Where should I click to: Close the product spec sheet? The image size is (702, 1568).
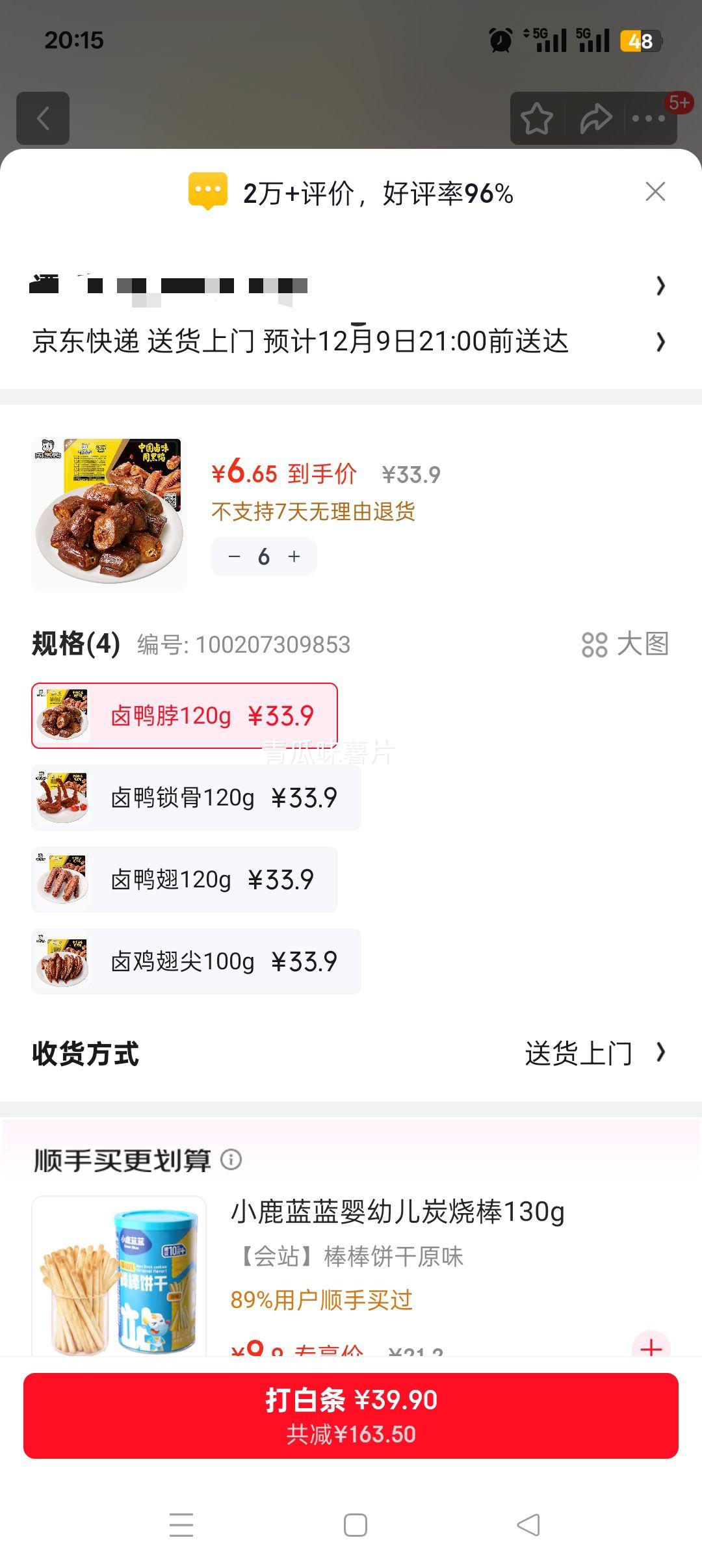(655, 192)
